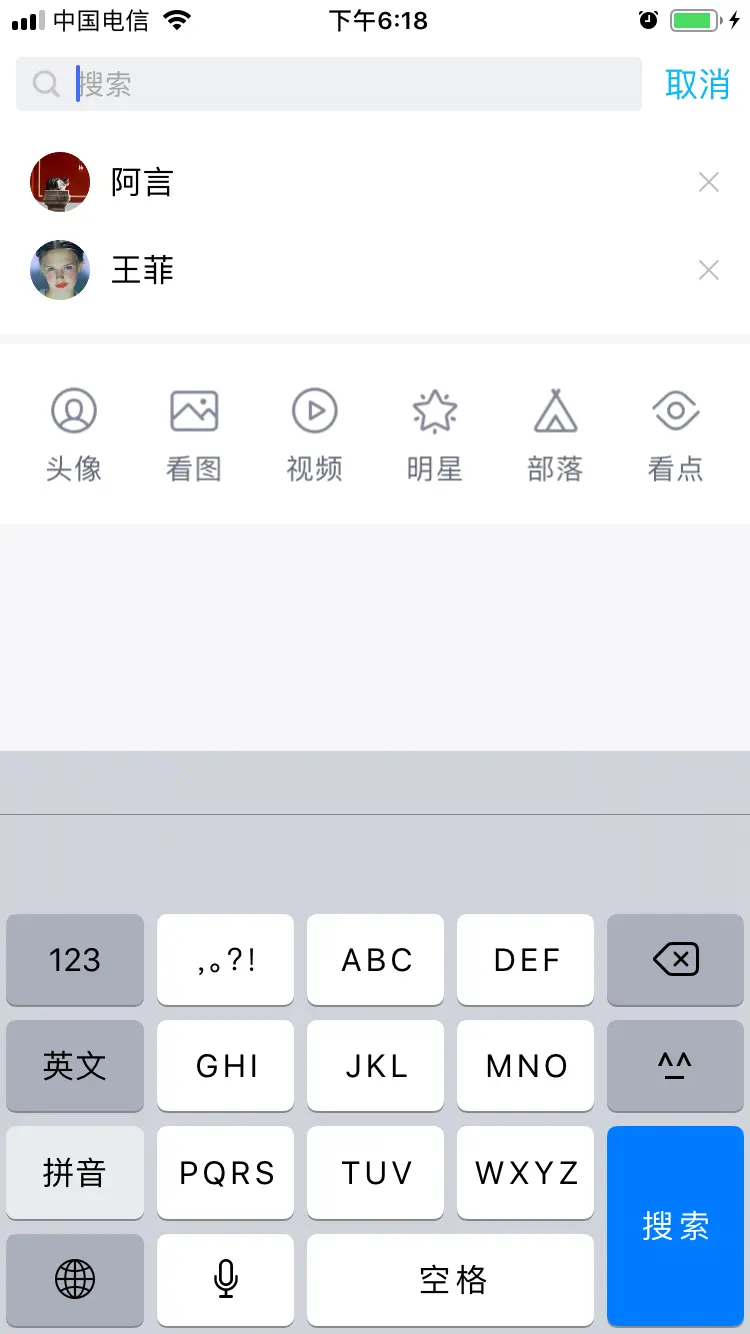Open the 头像 avatar category

[74, 434]
